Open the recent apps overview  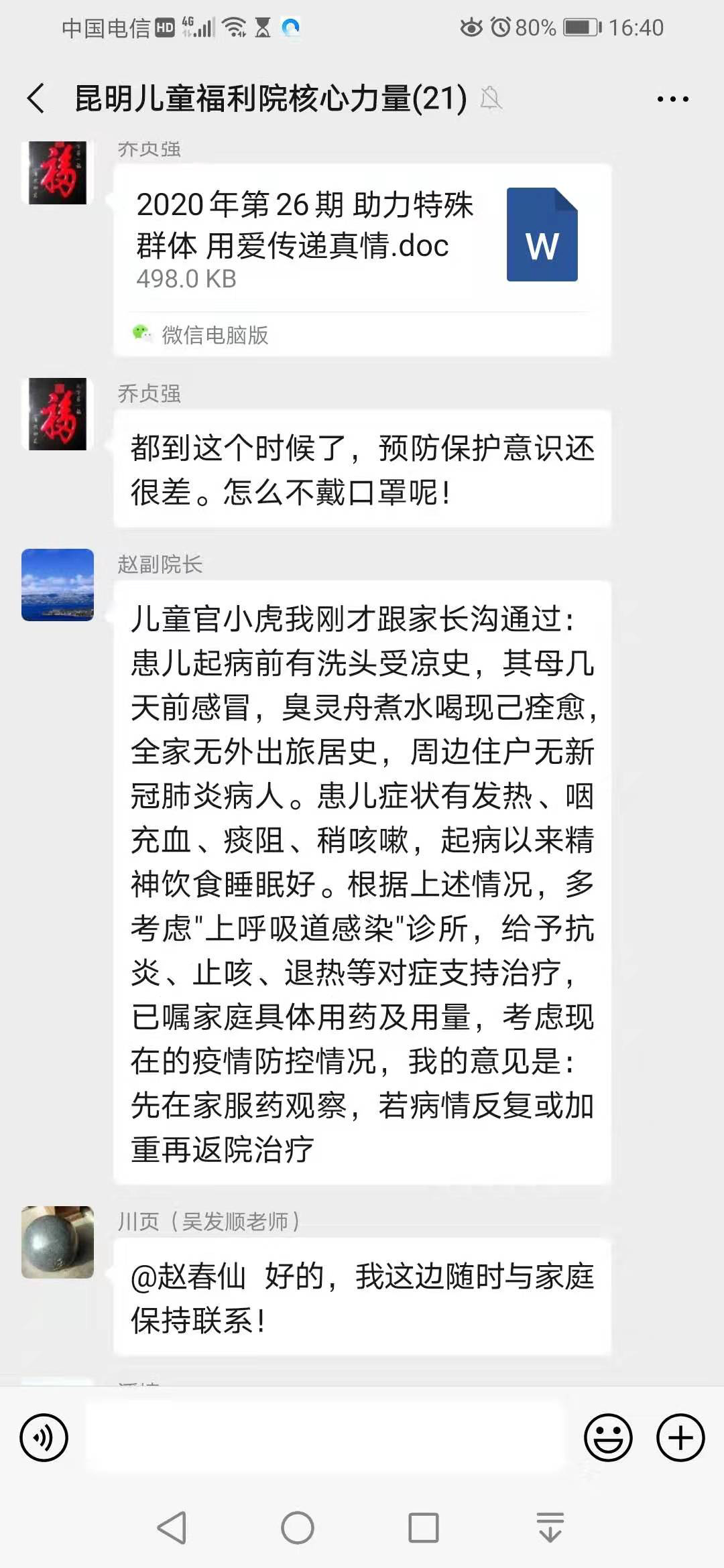tap(424, 1528)
